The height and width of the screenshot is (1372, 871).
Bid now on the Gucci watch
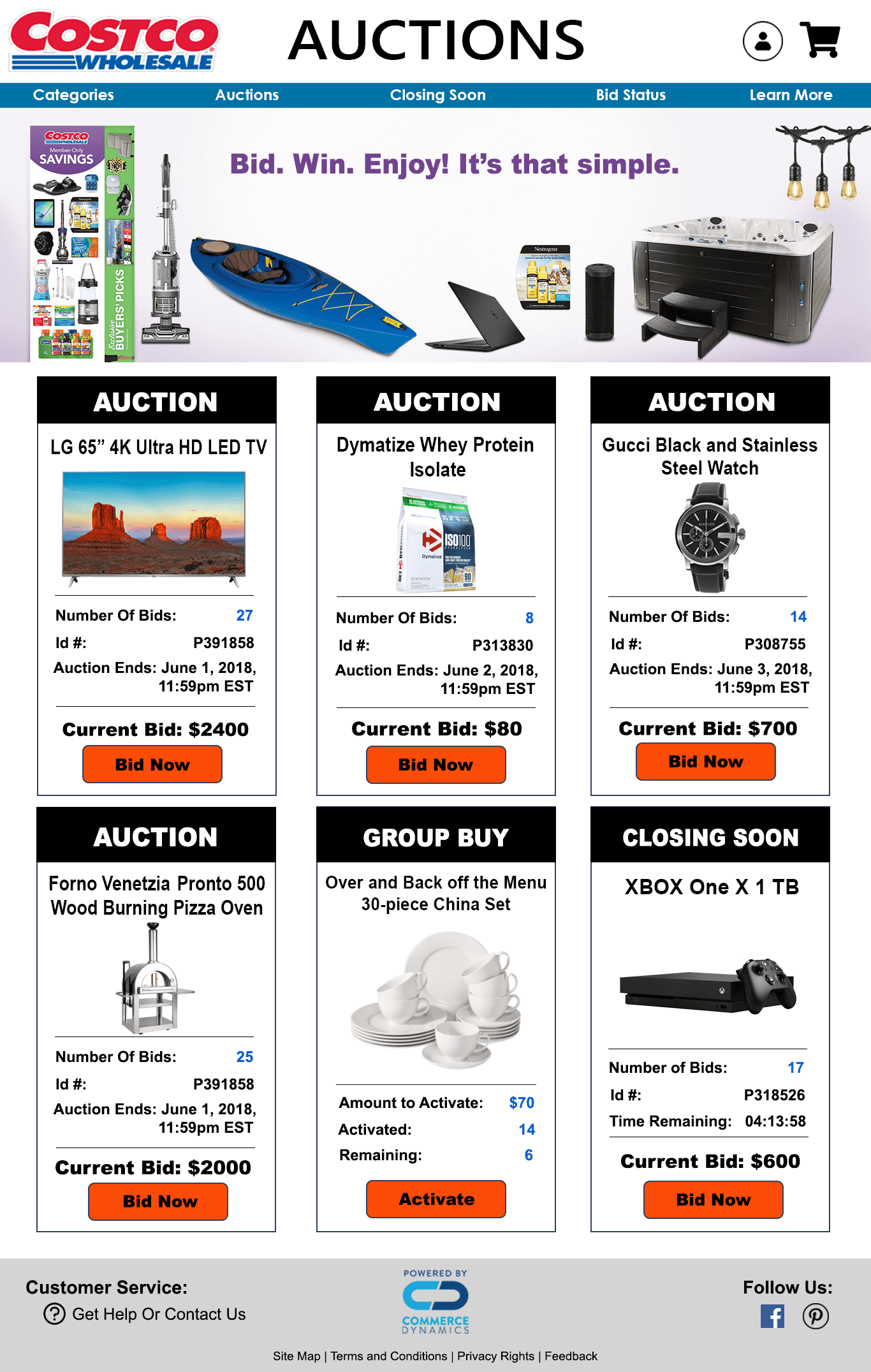pos(705,762)
